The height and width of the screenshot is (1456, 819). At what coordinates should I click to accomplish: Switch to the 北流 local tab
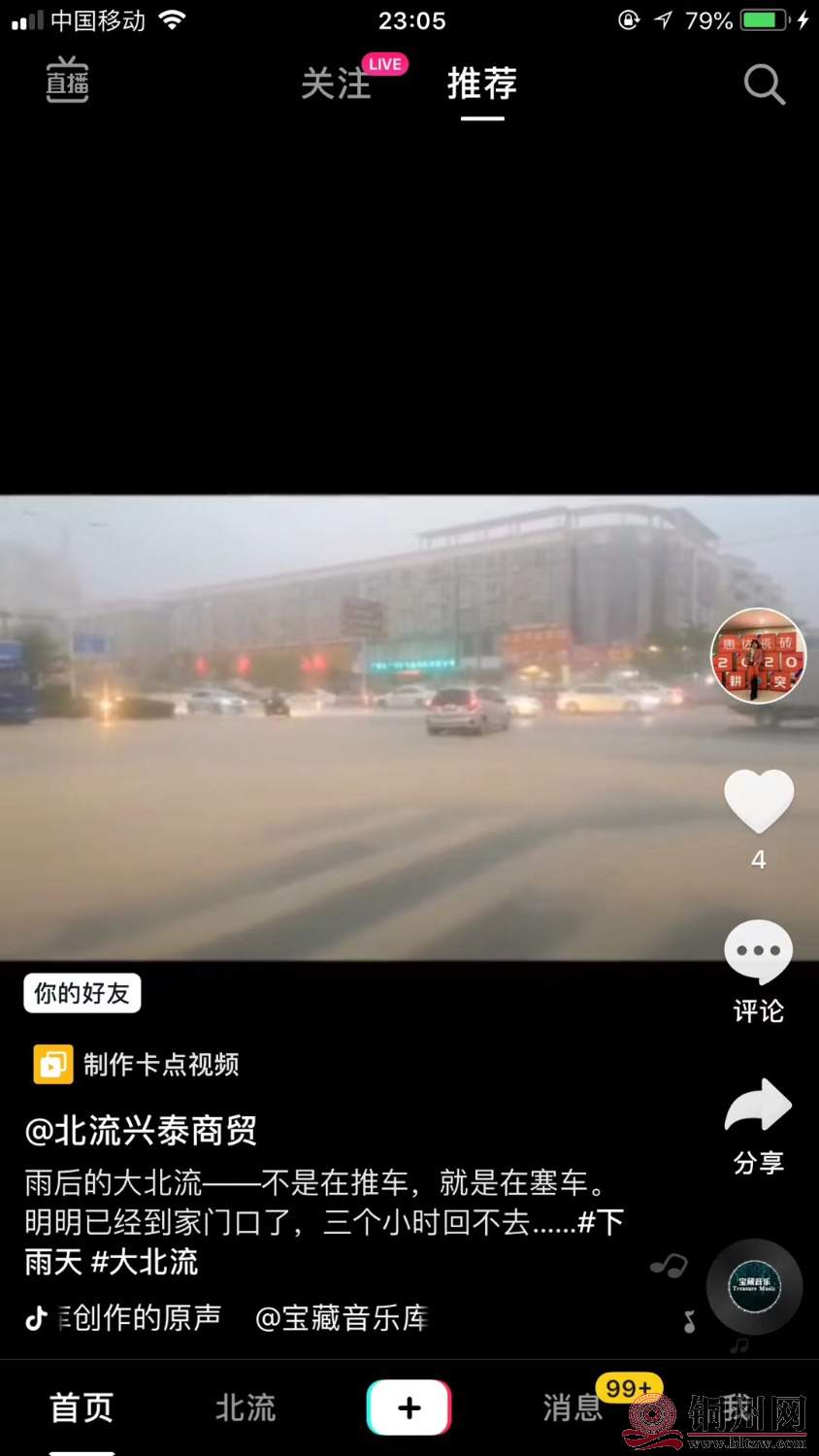(x=246, y=1407)
